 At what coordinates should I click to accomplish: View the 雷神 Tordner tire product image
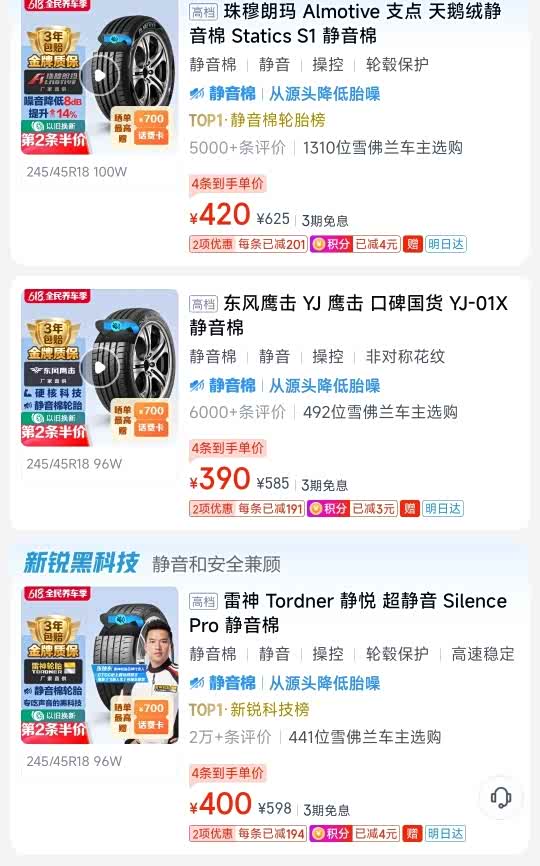tap(100, 665)
